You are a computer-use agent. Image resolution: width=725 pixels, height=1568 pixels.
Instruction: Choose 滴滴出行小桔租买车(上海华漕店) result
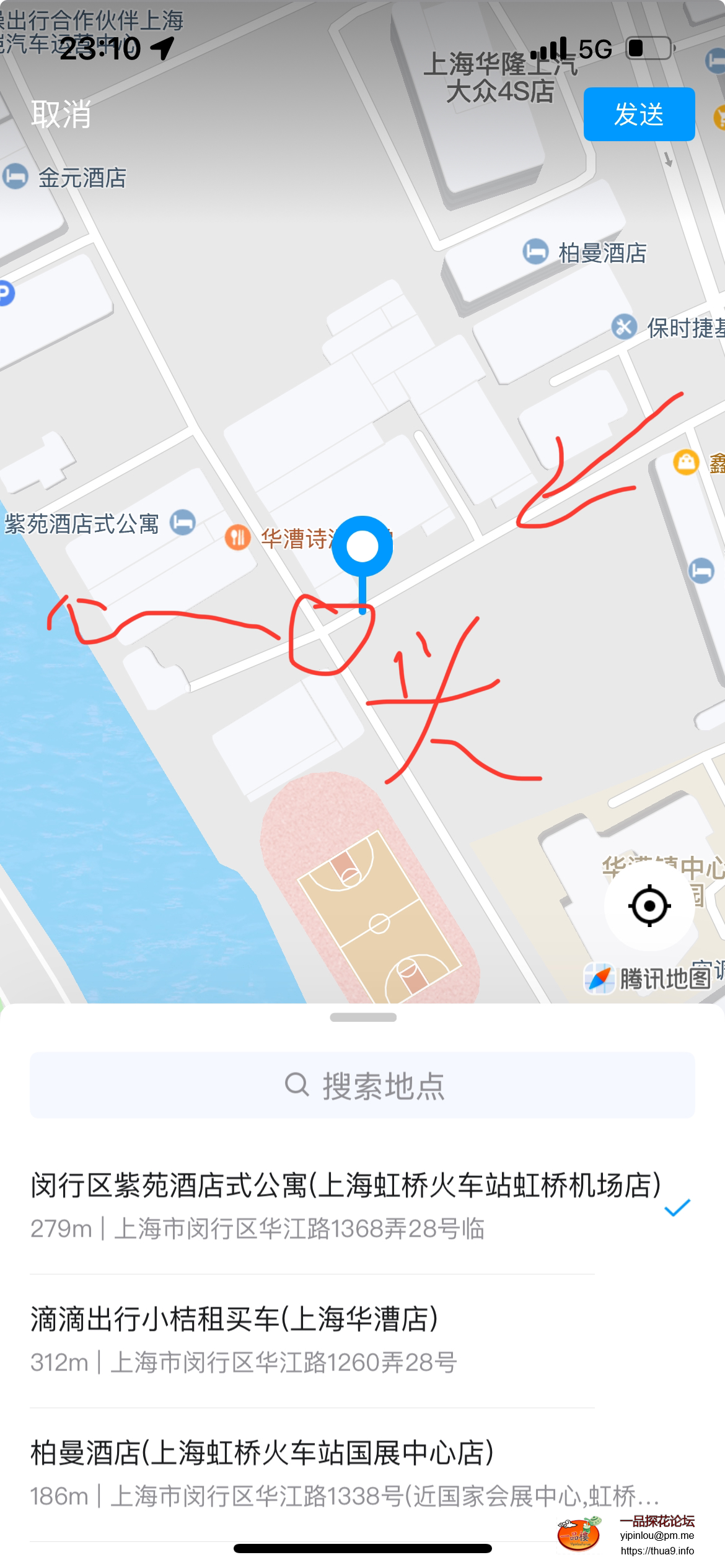(310, 1339)
